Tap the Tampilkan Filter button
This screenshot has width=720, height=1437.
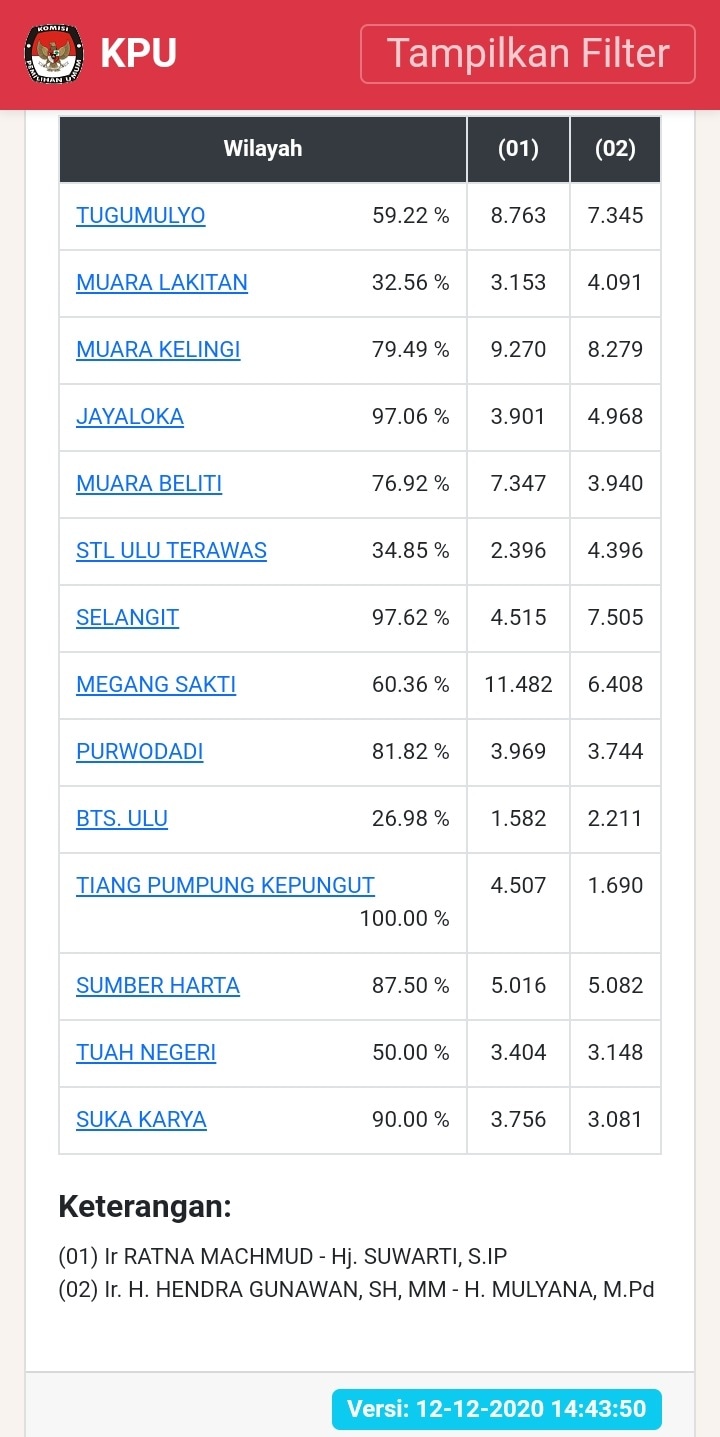click(x=527, y=53)
